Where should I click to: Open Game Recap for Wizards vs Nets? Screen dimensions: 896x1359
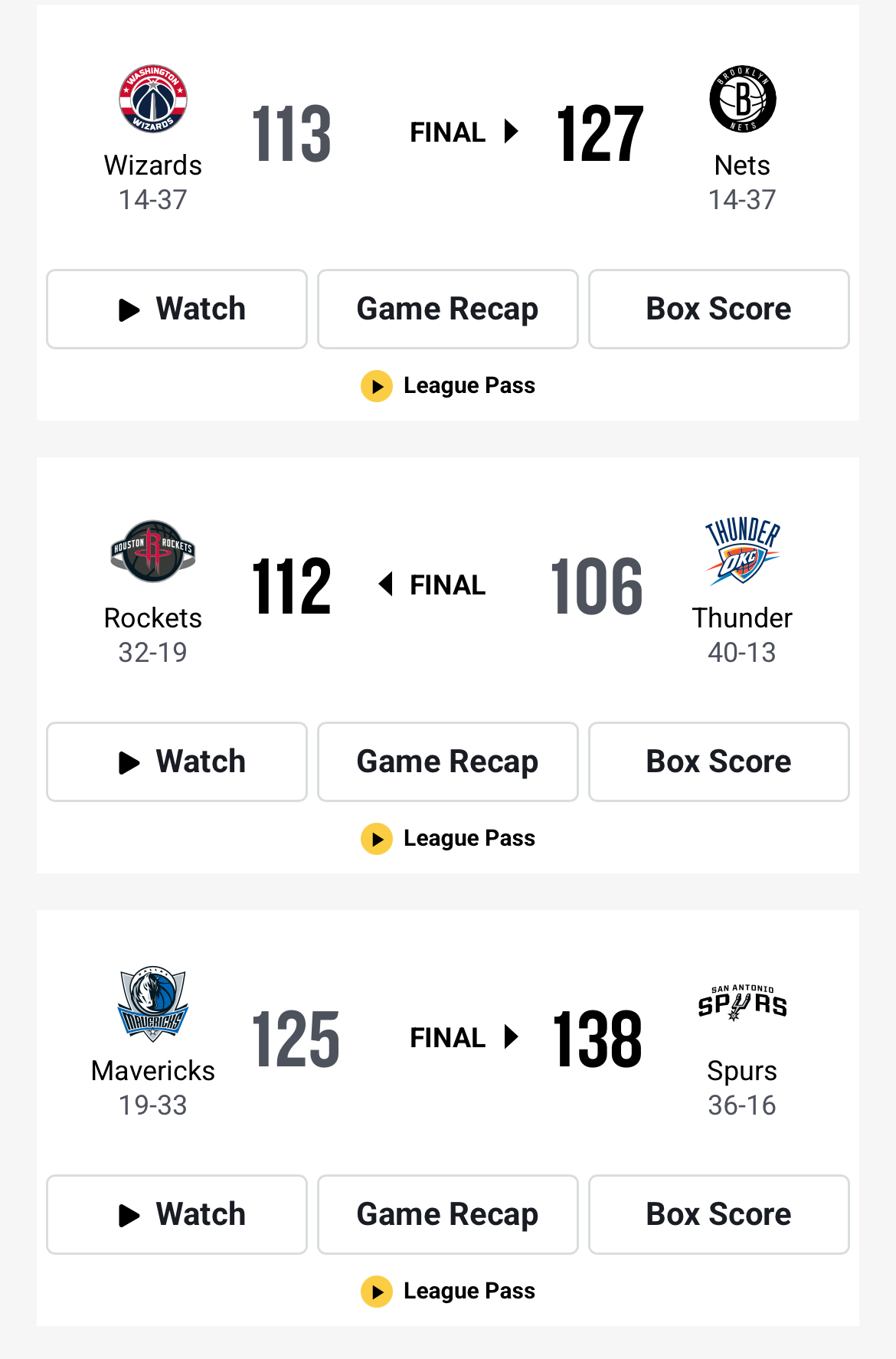447,309
